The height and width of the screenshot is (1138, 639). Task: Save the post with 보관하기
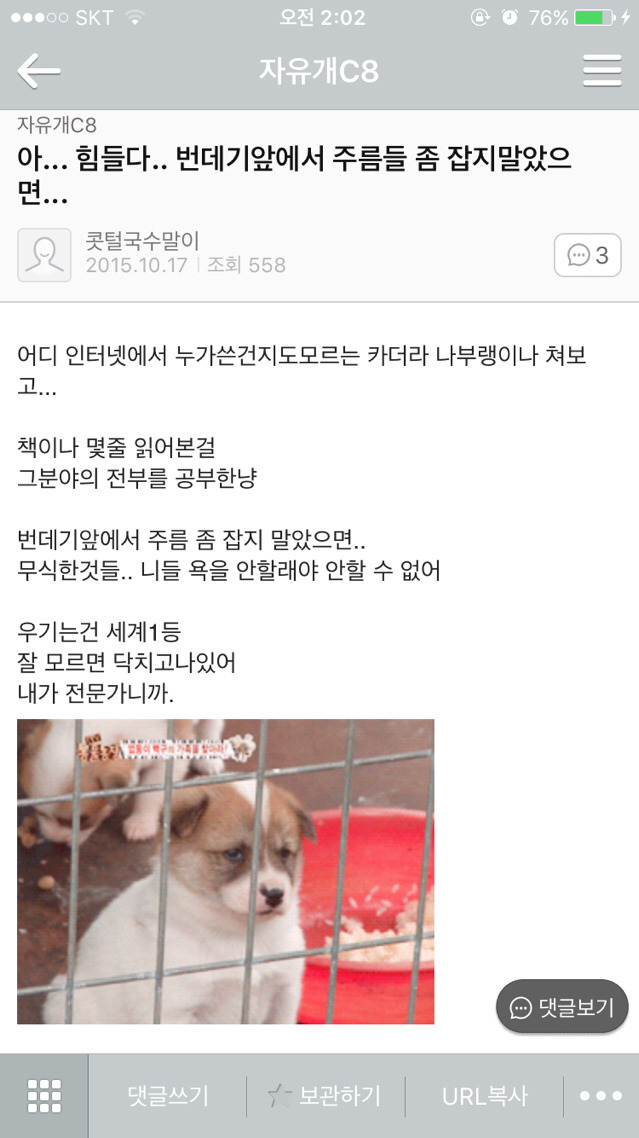(326, 1095)
